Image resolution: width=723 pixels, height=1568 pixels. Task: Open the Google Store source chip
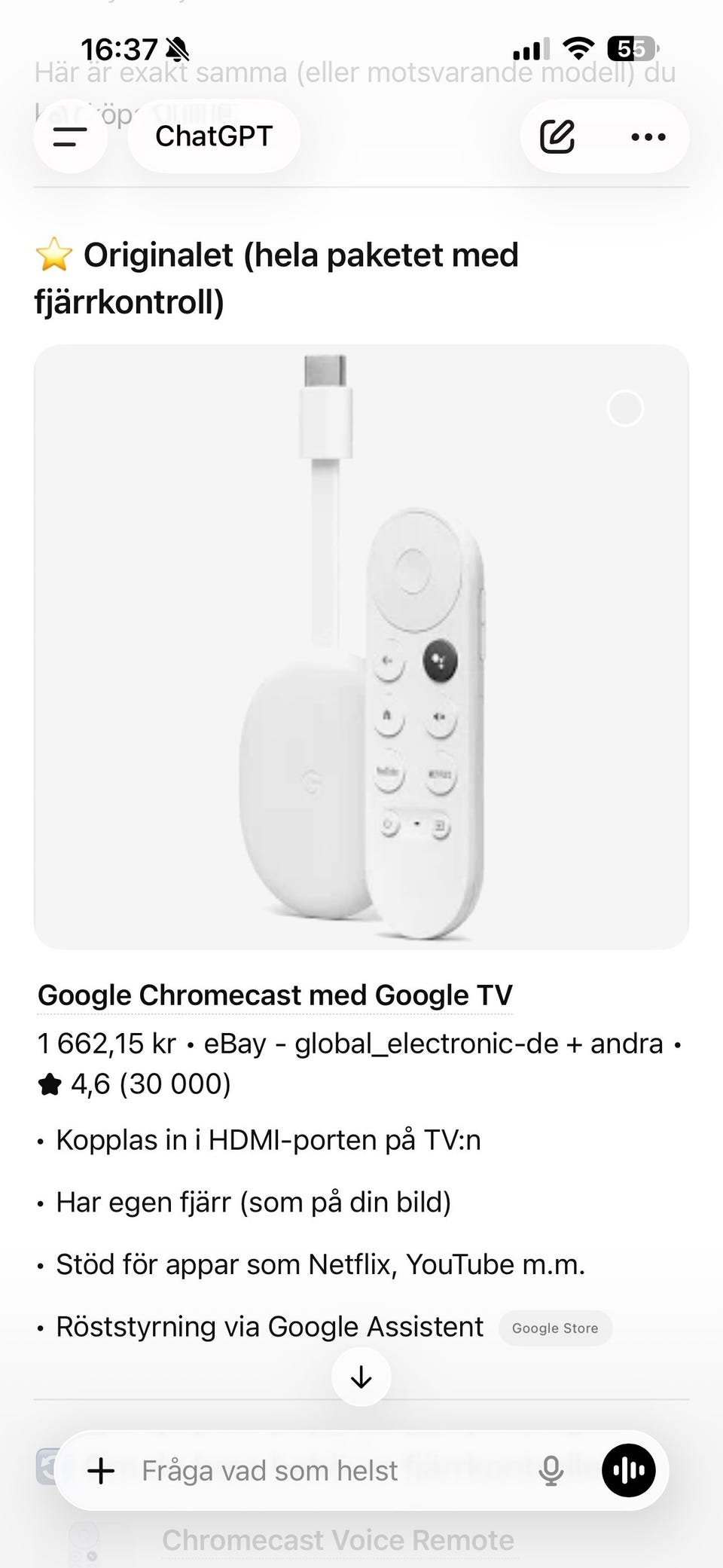point(555,1328)
